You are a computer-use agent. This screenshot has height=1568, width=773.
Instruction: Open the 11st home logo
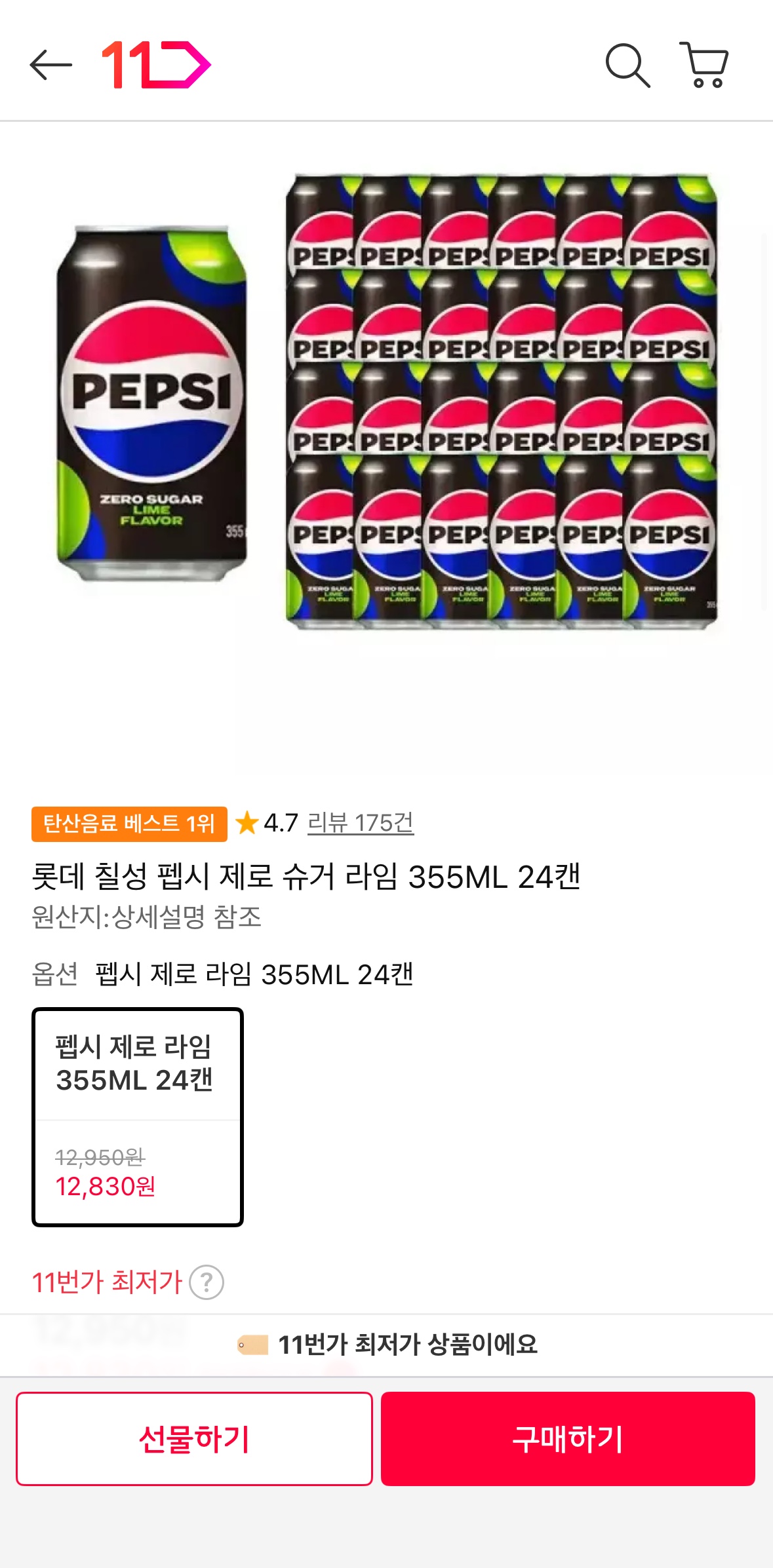click(x=156, y=65)
